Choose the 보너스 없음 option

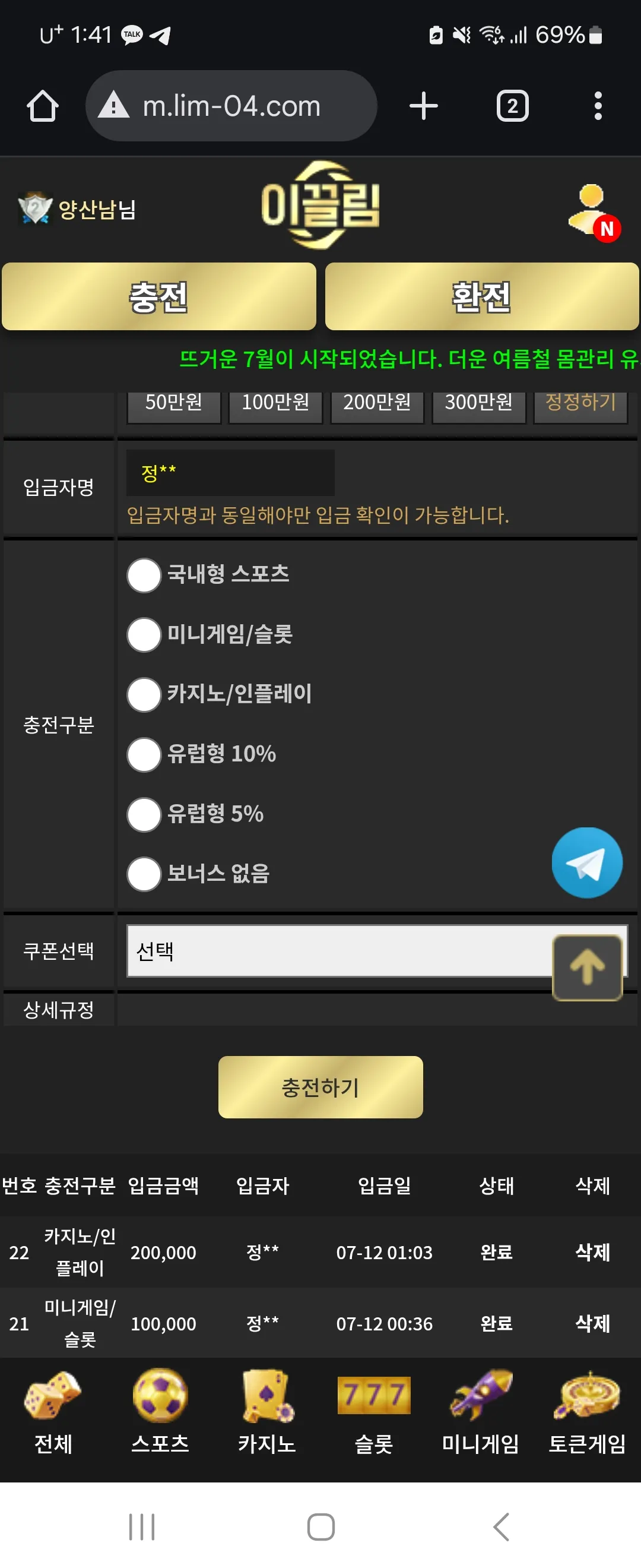pyautogui.click(x=144, y=874)
